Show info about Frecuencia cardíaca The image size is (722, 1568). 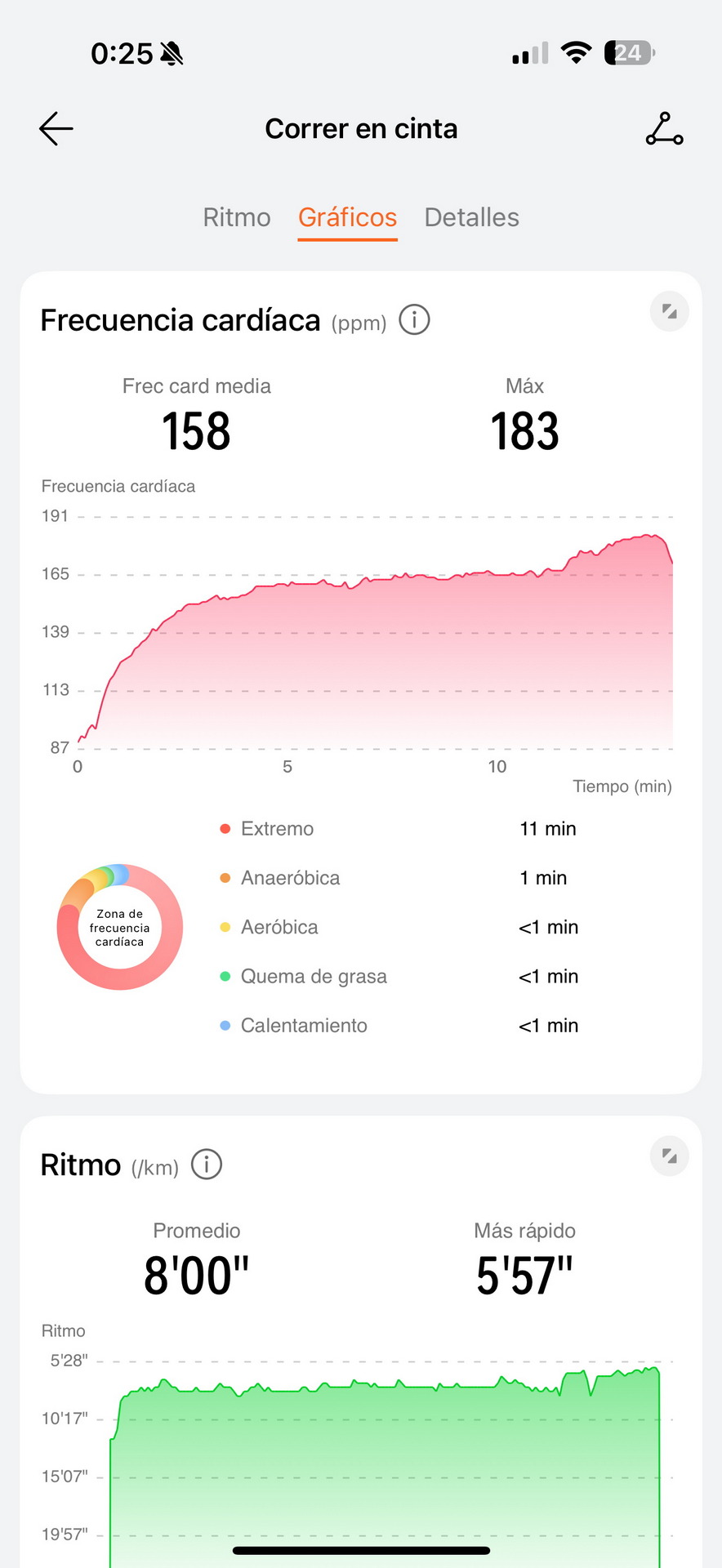tap(414, 320)
